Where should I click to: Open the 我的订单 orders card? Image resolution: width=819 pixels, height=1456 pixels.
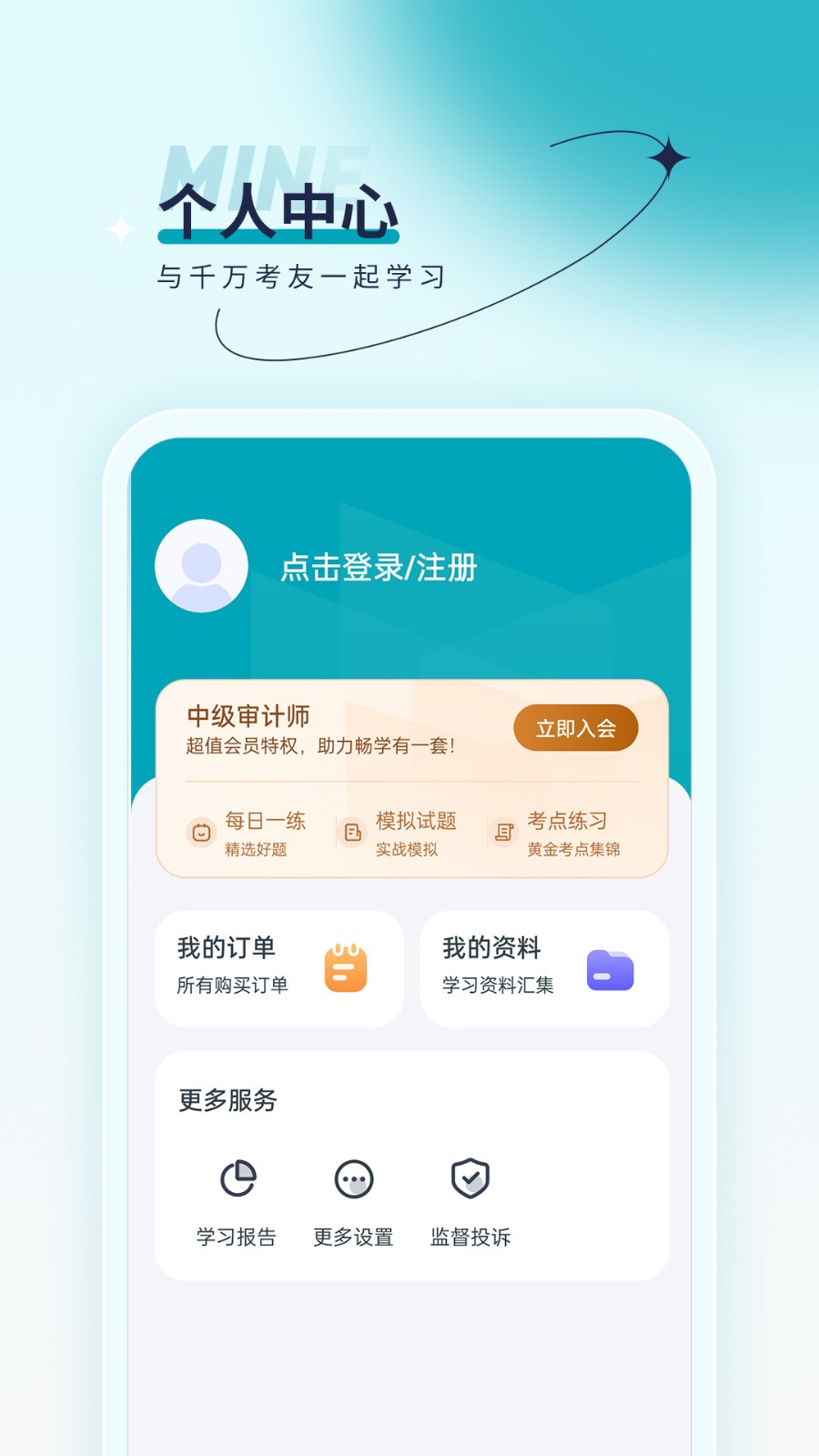click(278, 967)
